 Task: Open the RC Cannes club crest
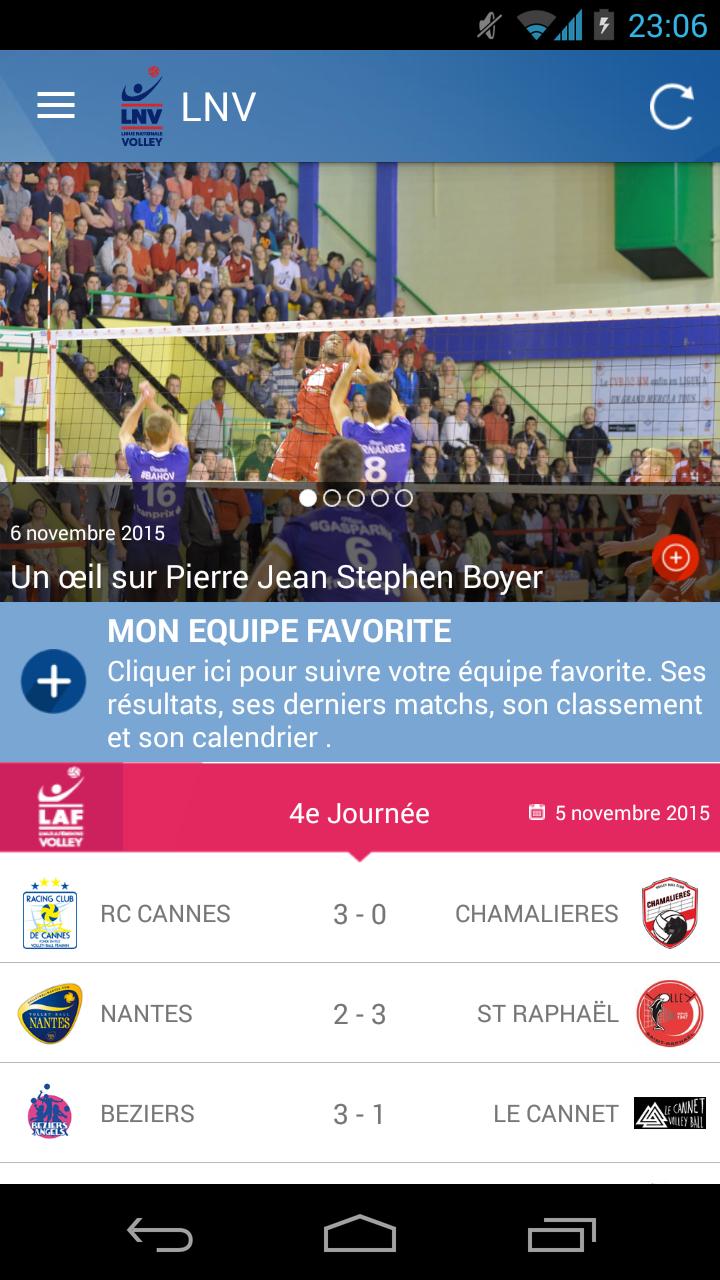pyautogui.click(x=49, y=913)
